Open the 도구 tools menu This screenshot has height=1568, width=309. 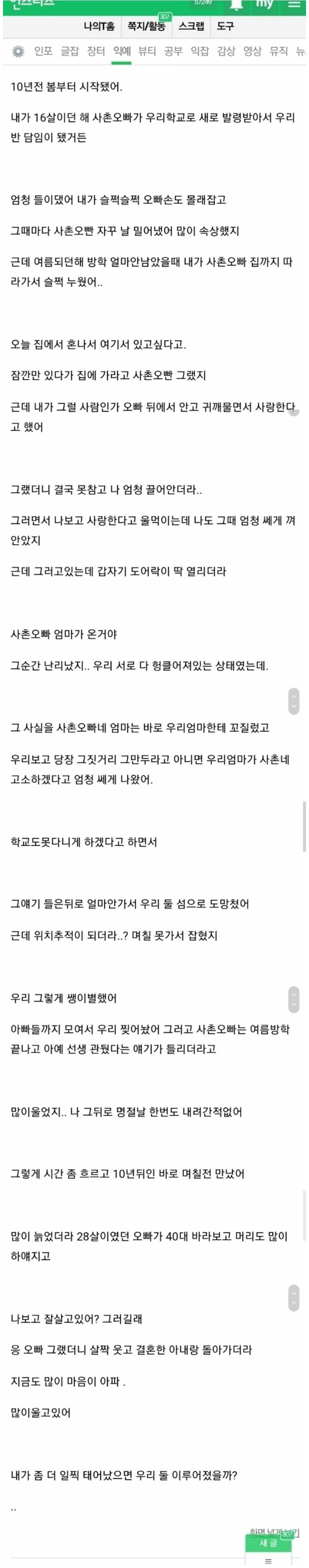[225, 26]
